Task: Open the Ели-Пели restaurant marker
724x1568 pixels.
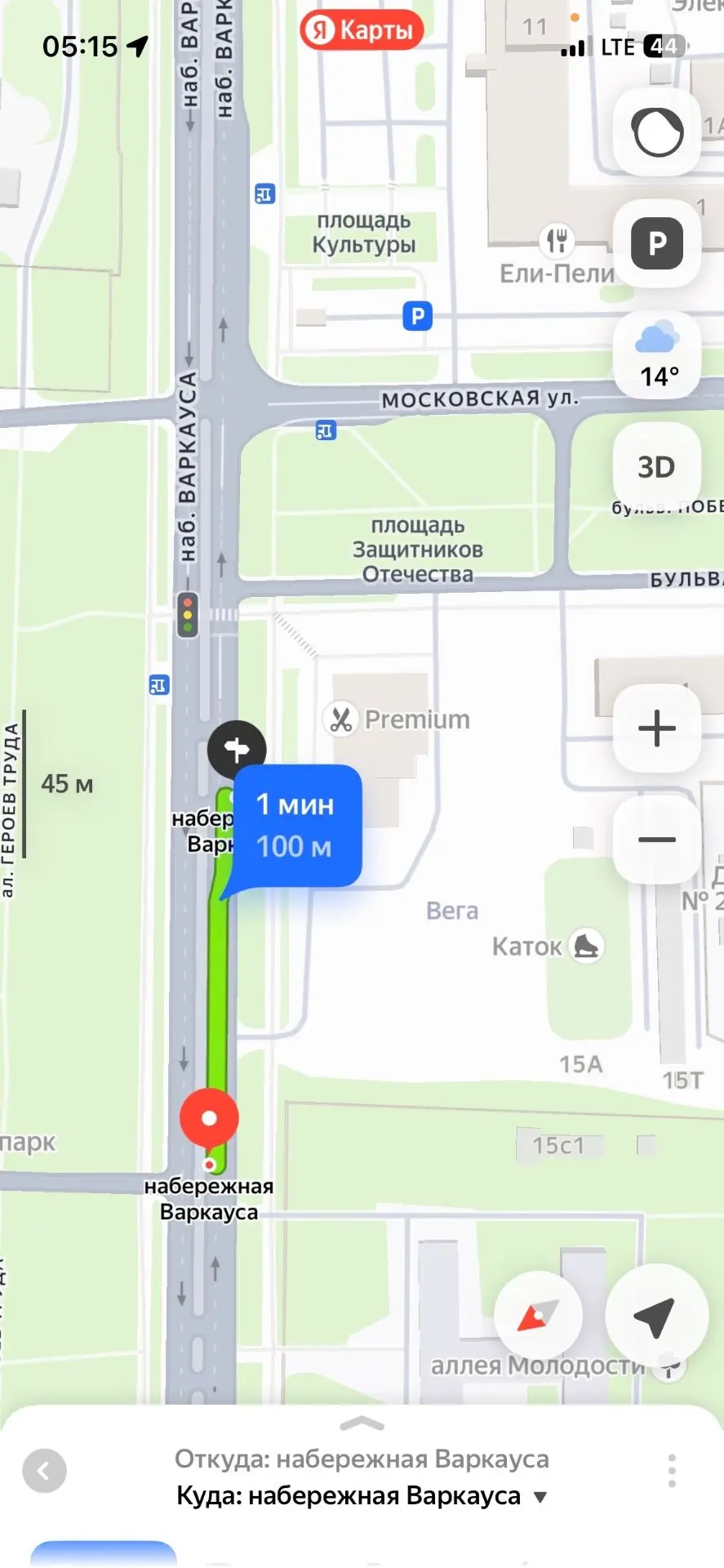Action: click(557, 240)
